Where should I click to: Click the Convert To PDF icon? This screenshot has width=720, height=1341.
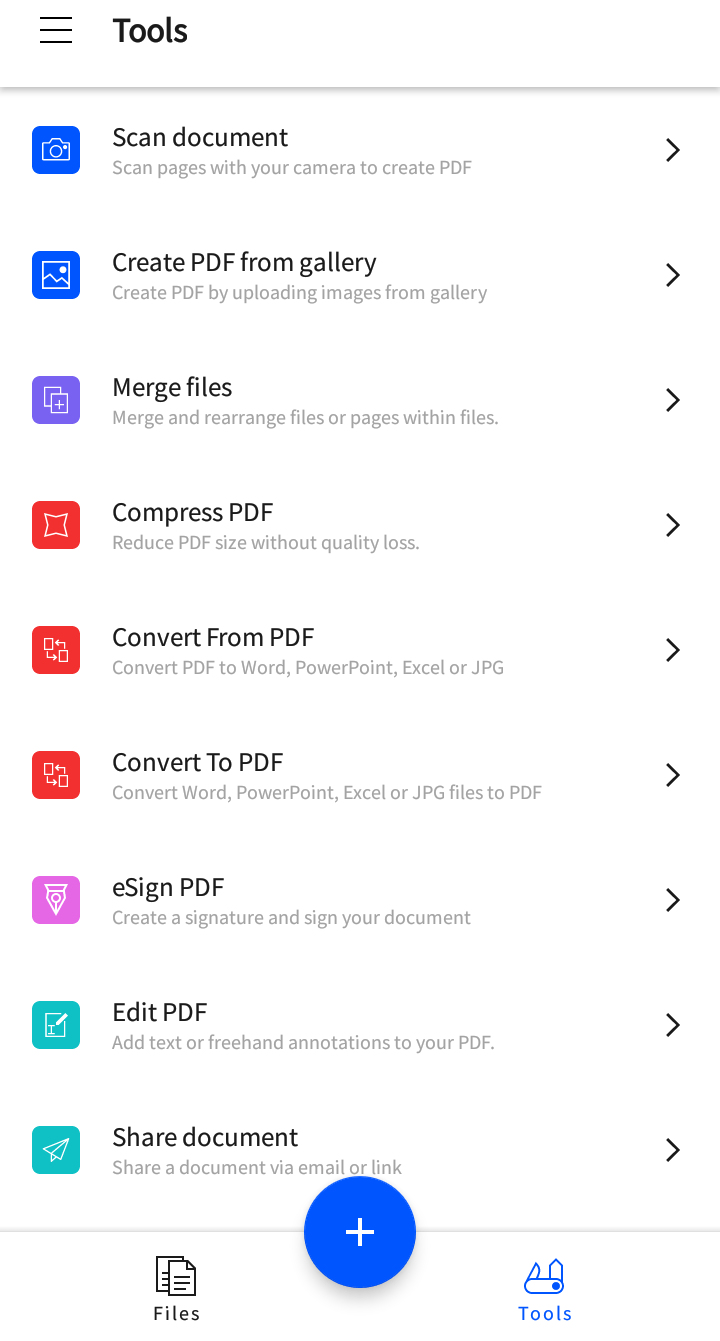(x=55, y=775)
